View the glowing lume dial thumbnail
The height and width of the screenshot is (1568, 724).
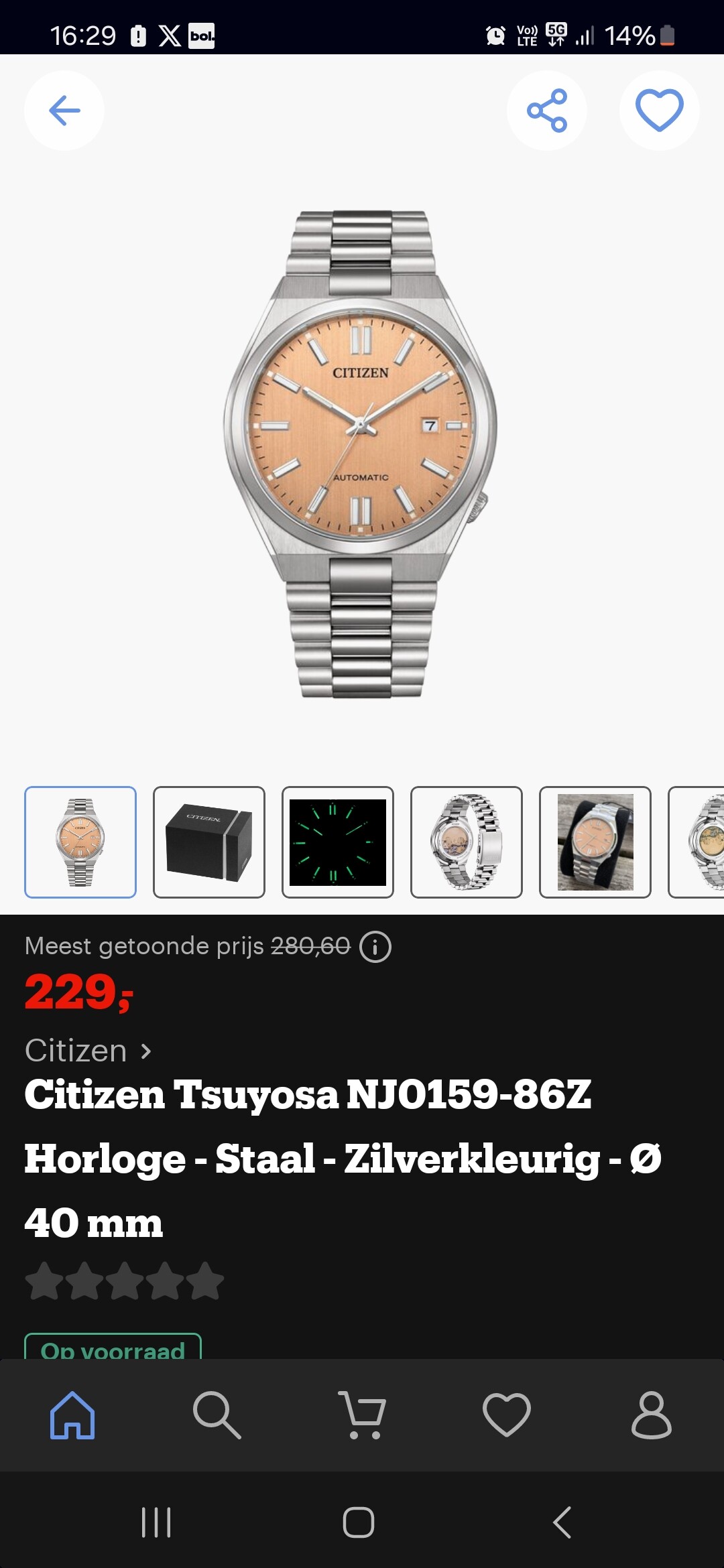click(338, 842)
